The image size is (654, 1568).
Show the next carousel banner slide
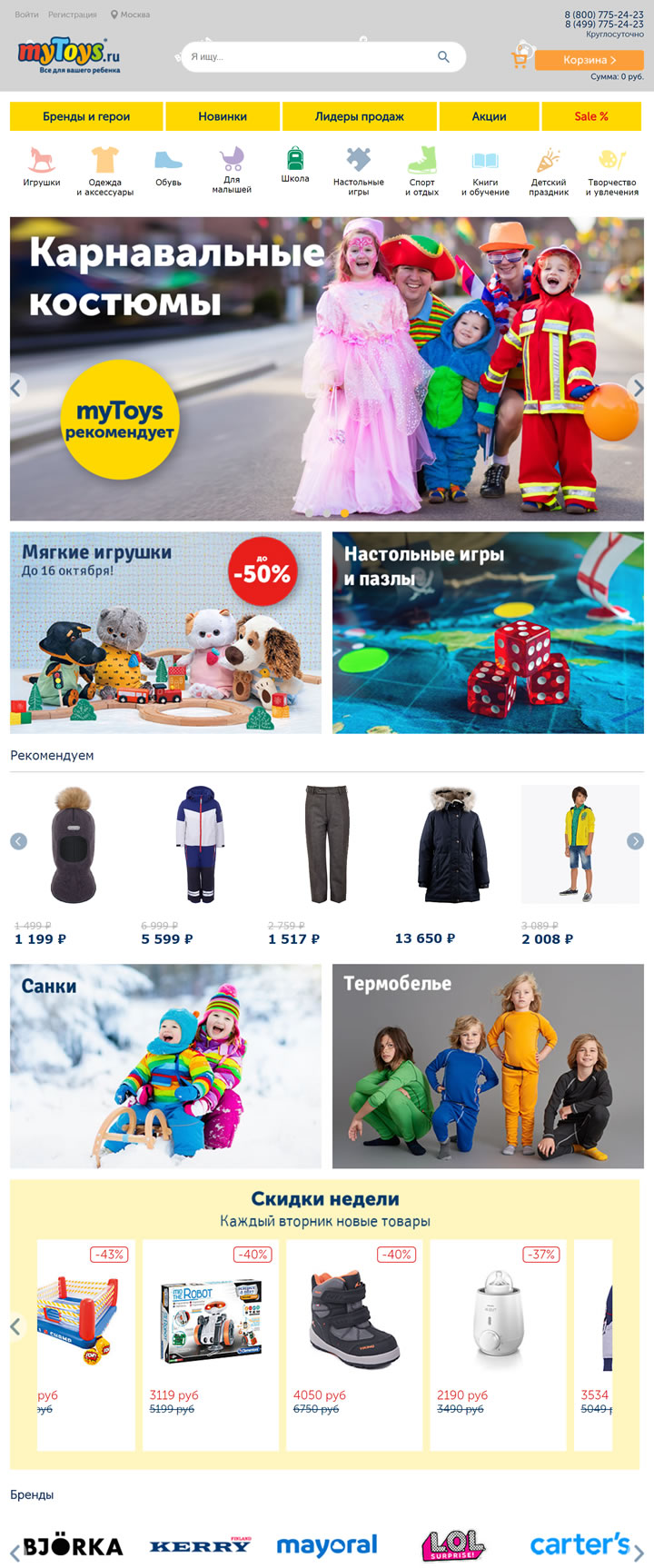click(x=638, y=388)
